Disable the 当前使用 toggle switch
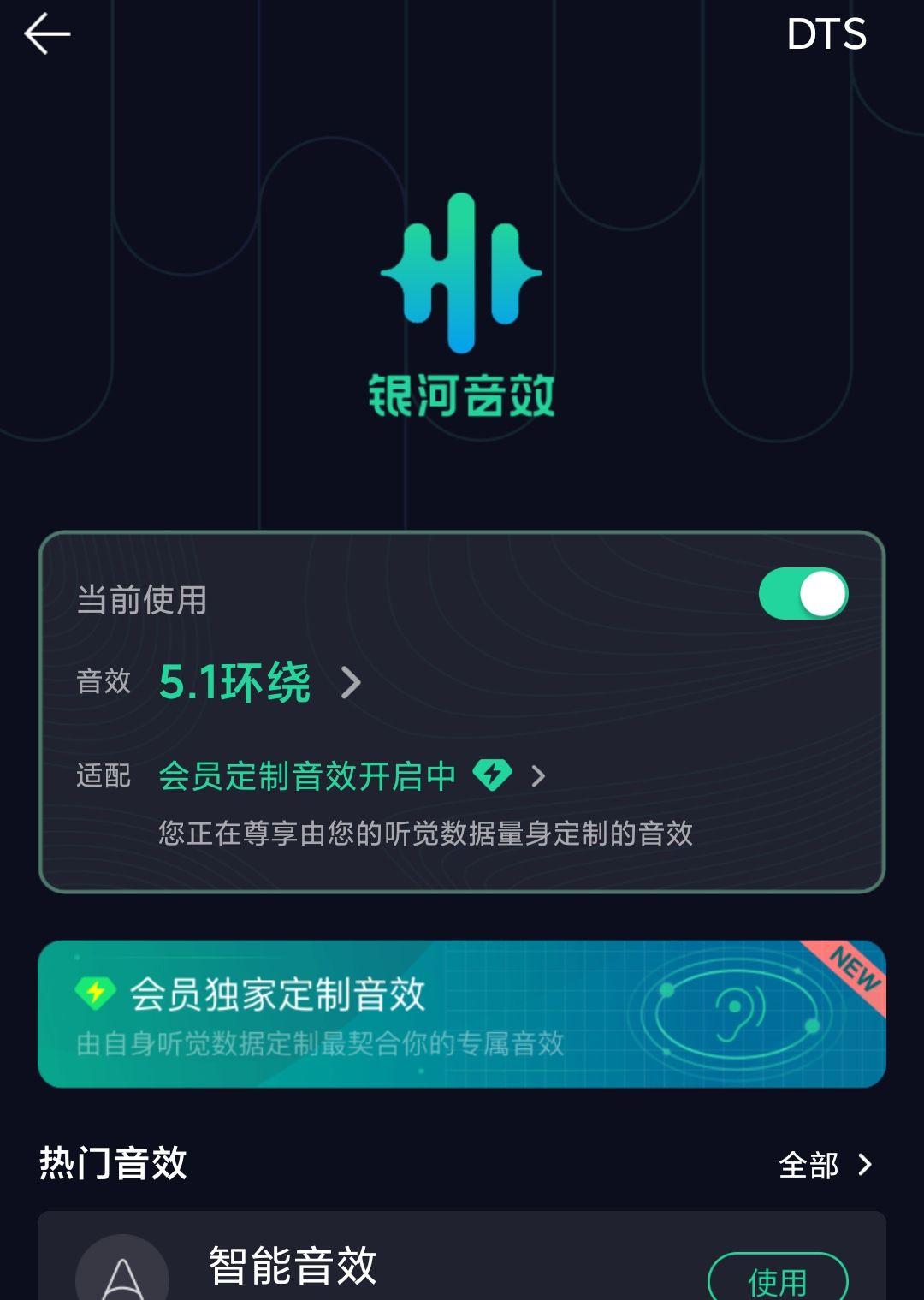The image size is (924, 1300). point(803,592)
